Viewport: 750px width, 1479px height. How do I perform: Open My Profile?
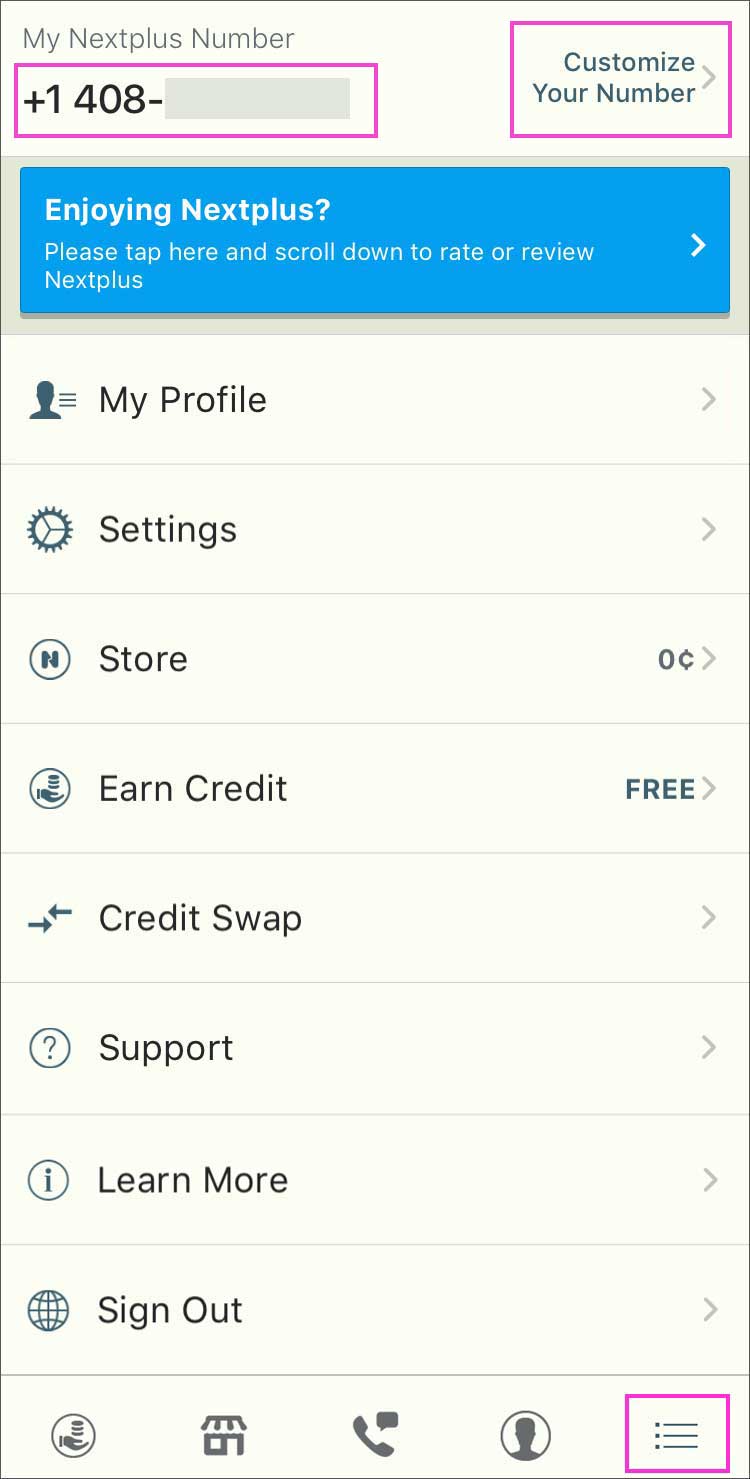click(375, 400)
